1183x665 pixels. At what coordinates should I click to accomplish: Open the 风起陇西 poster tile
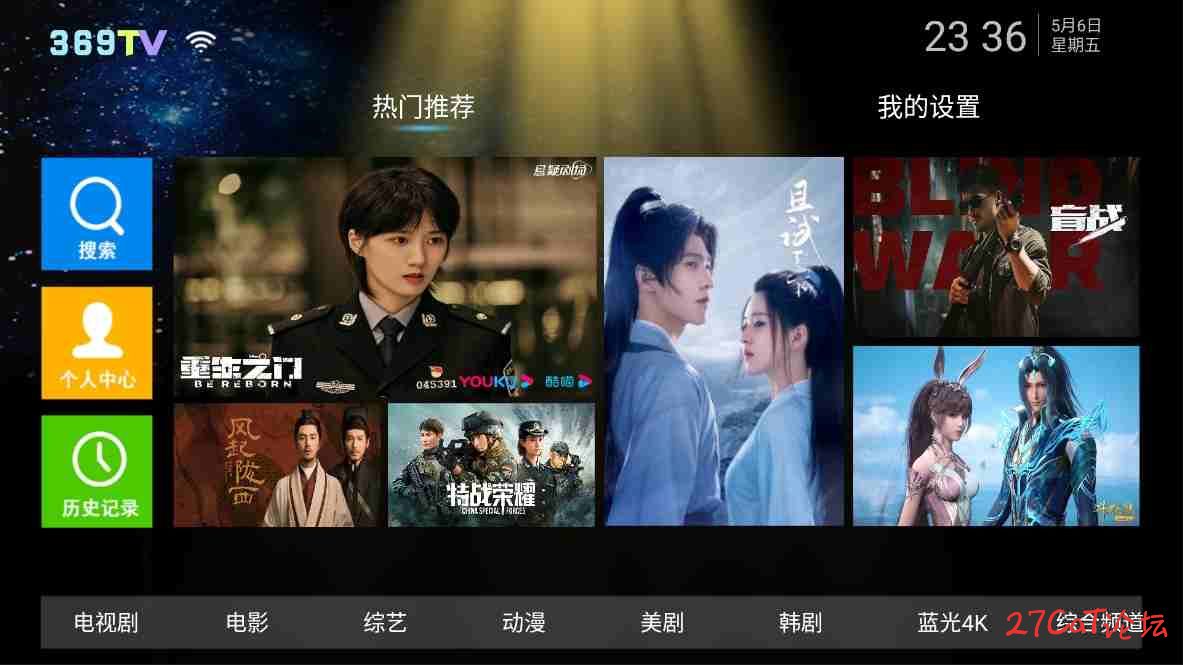[277, 465]
